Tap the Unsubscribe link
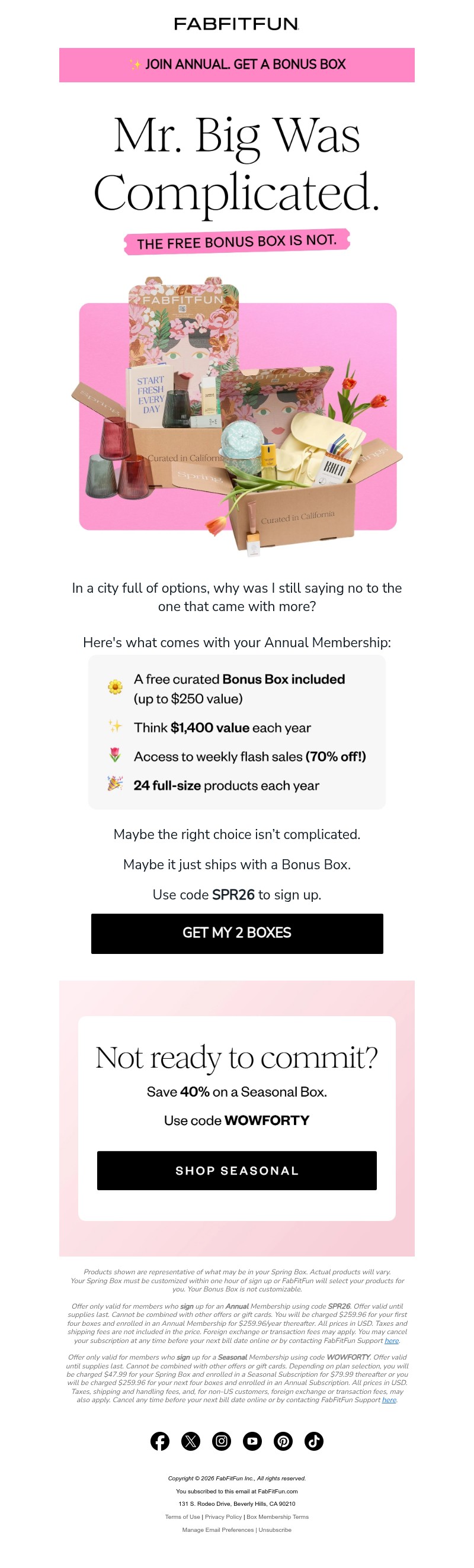 point(275,1530)
